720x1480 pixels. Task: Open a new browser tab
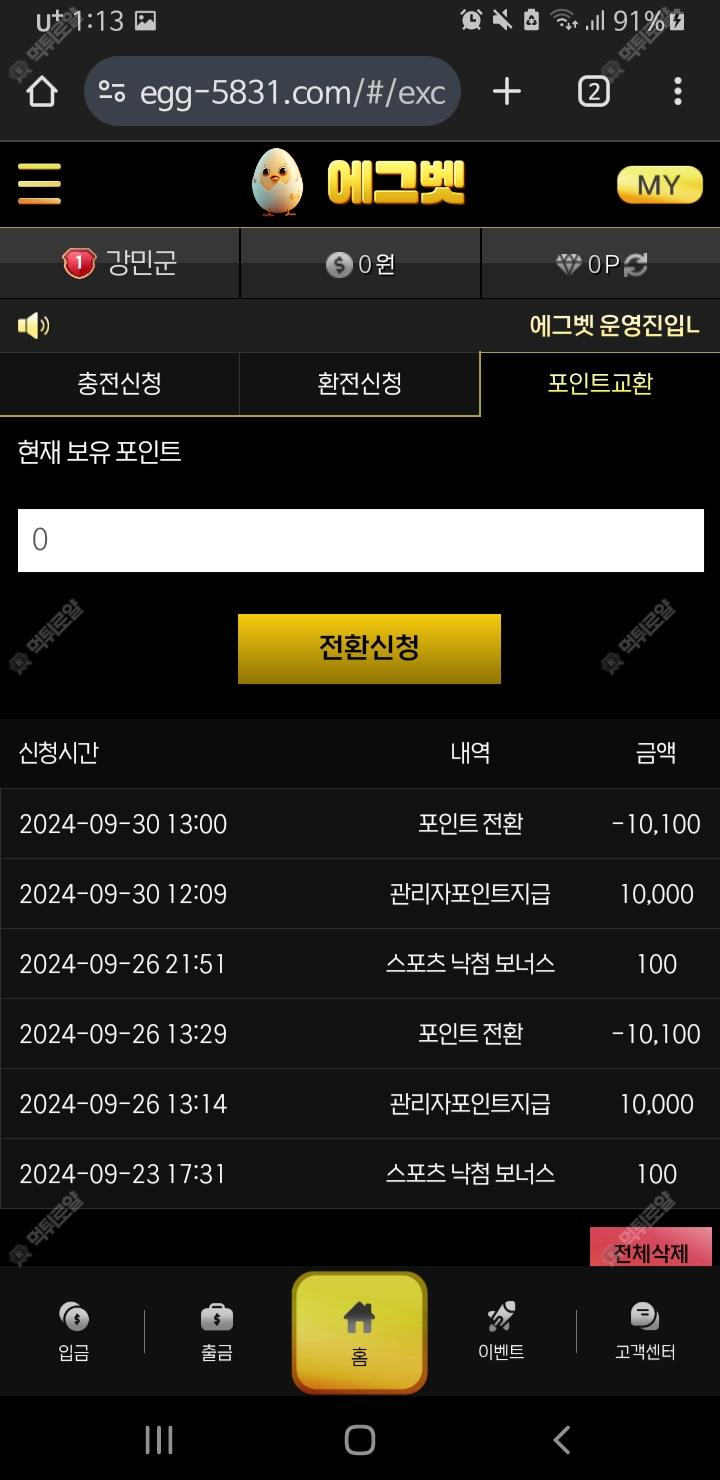pos(507,92)
